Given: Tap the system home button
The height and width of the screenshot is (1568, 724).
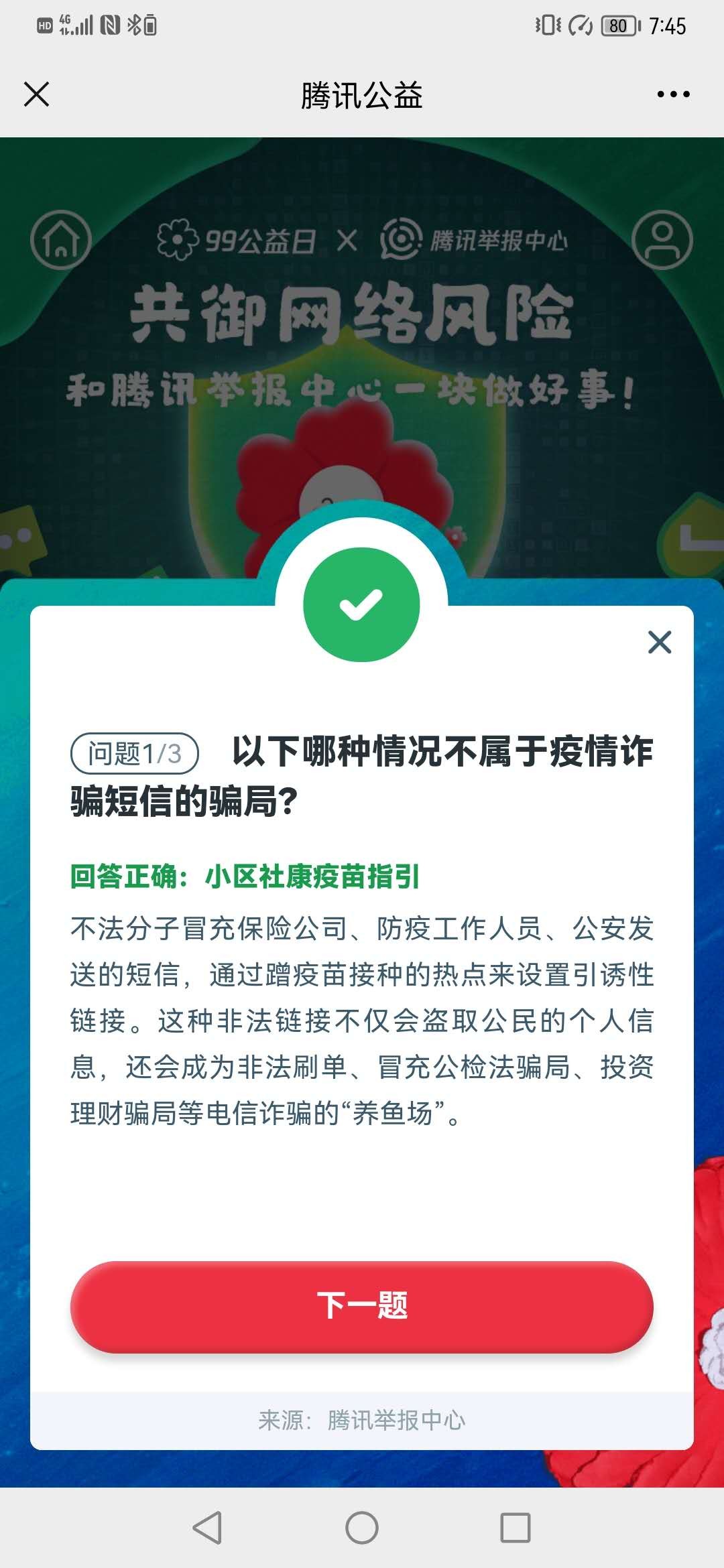Looking at the screenshot, I should pos(362,1528).
